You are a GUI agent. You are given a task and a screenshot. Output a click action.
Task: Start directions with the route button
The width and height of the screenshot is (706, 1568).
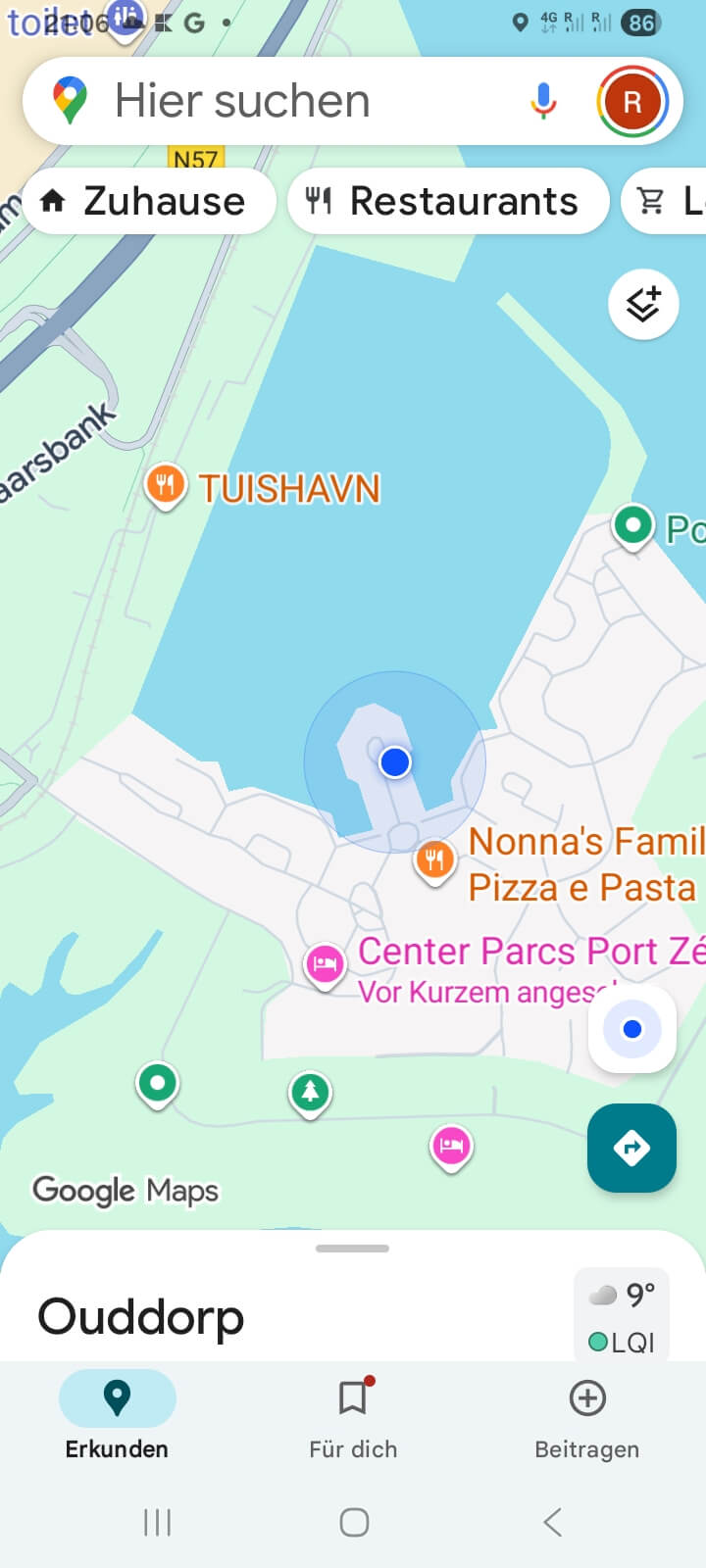(x=631, y=1148)
